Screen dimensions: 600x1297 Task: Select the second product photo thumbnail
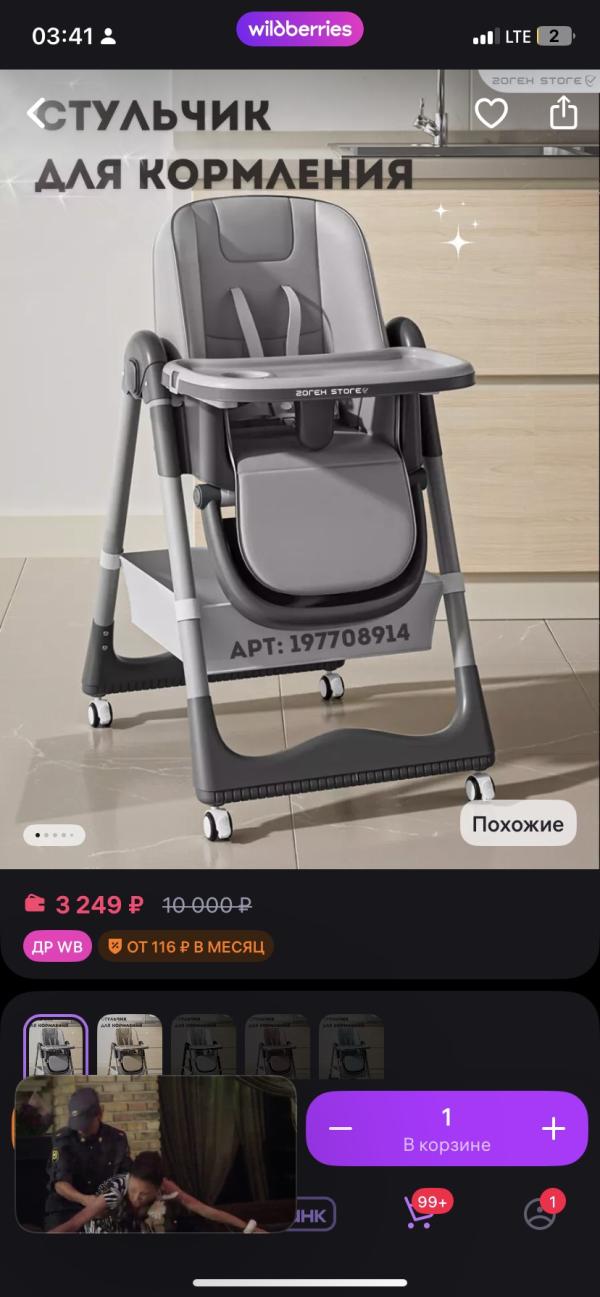tap(129, 1045)
